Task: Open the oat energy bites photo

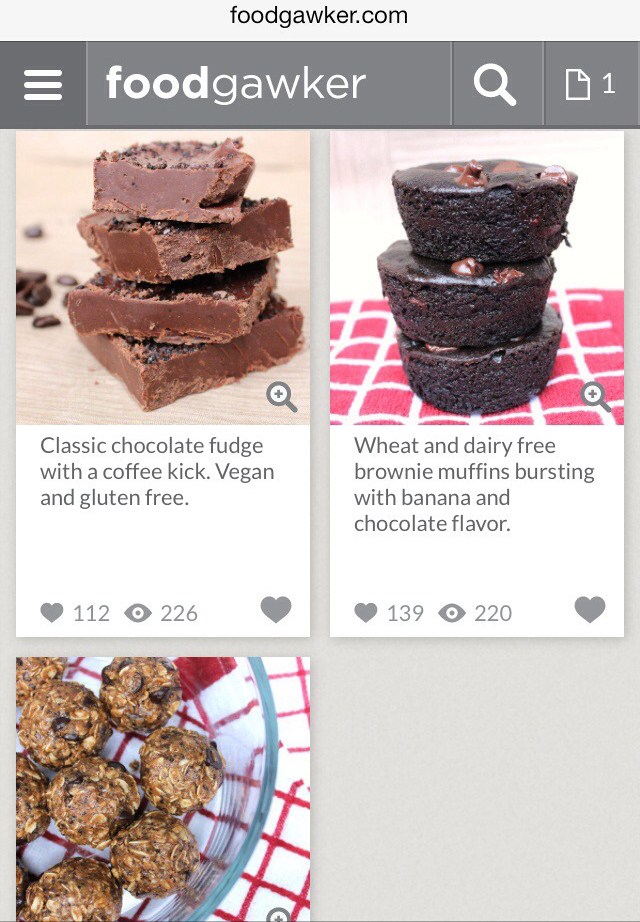Action: pos(162,790)
